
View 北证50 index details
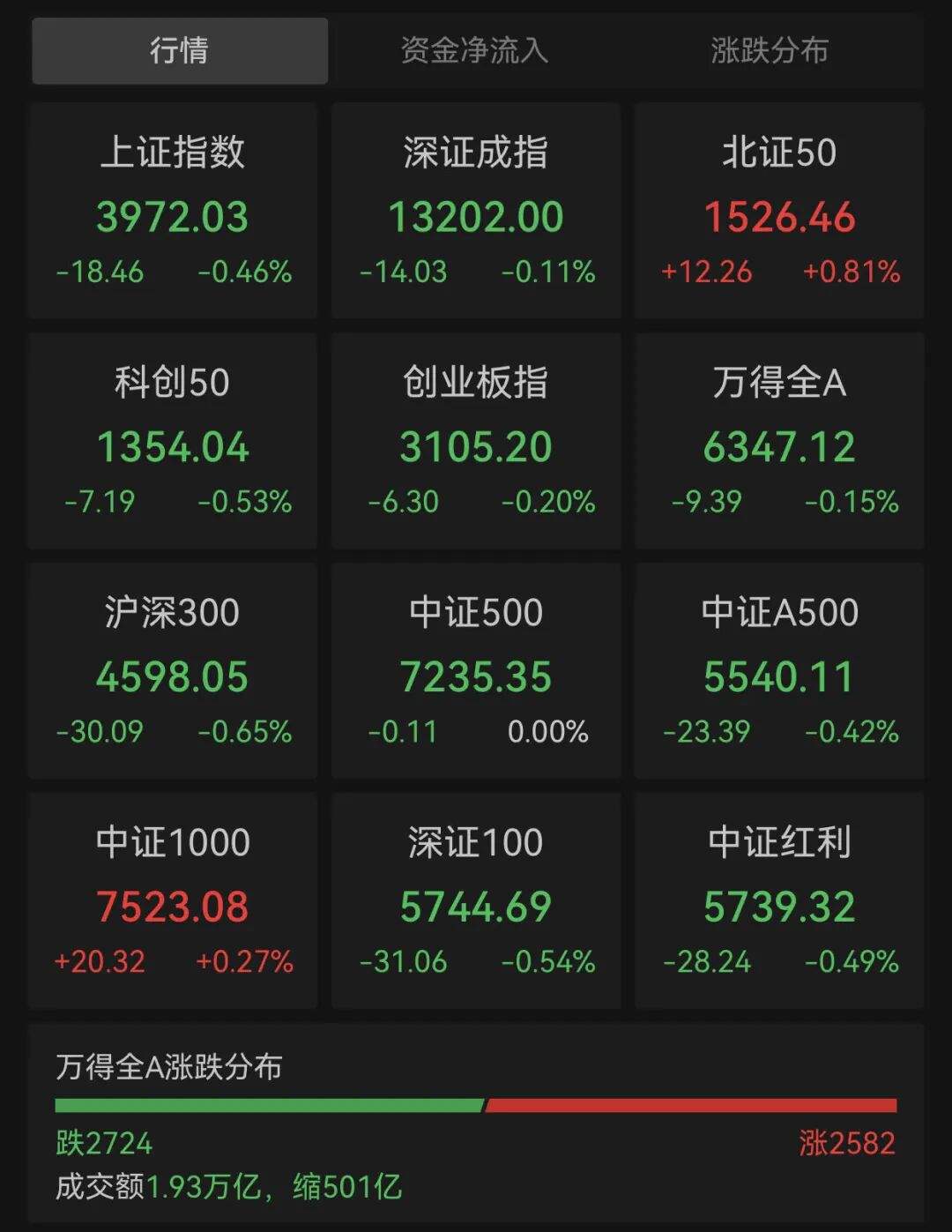pos(779,211)
